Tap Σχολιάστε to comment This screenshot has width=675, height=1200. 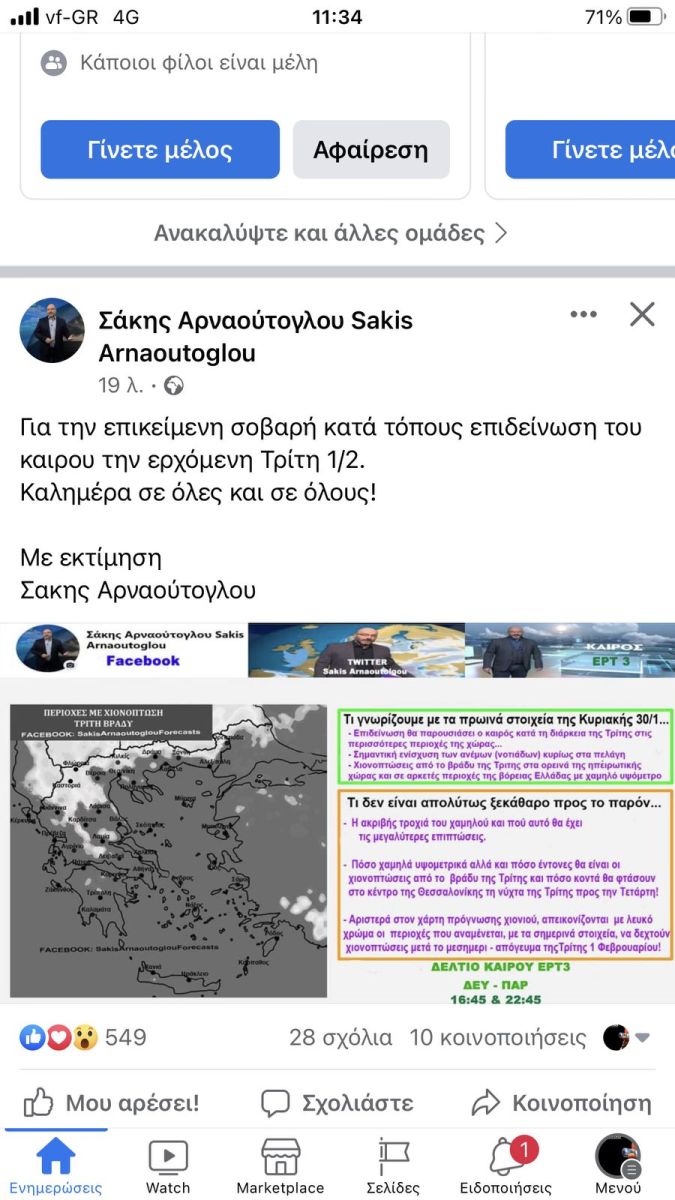tap(337, 1103)
